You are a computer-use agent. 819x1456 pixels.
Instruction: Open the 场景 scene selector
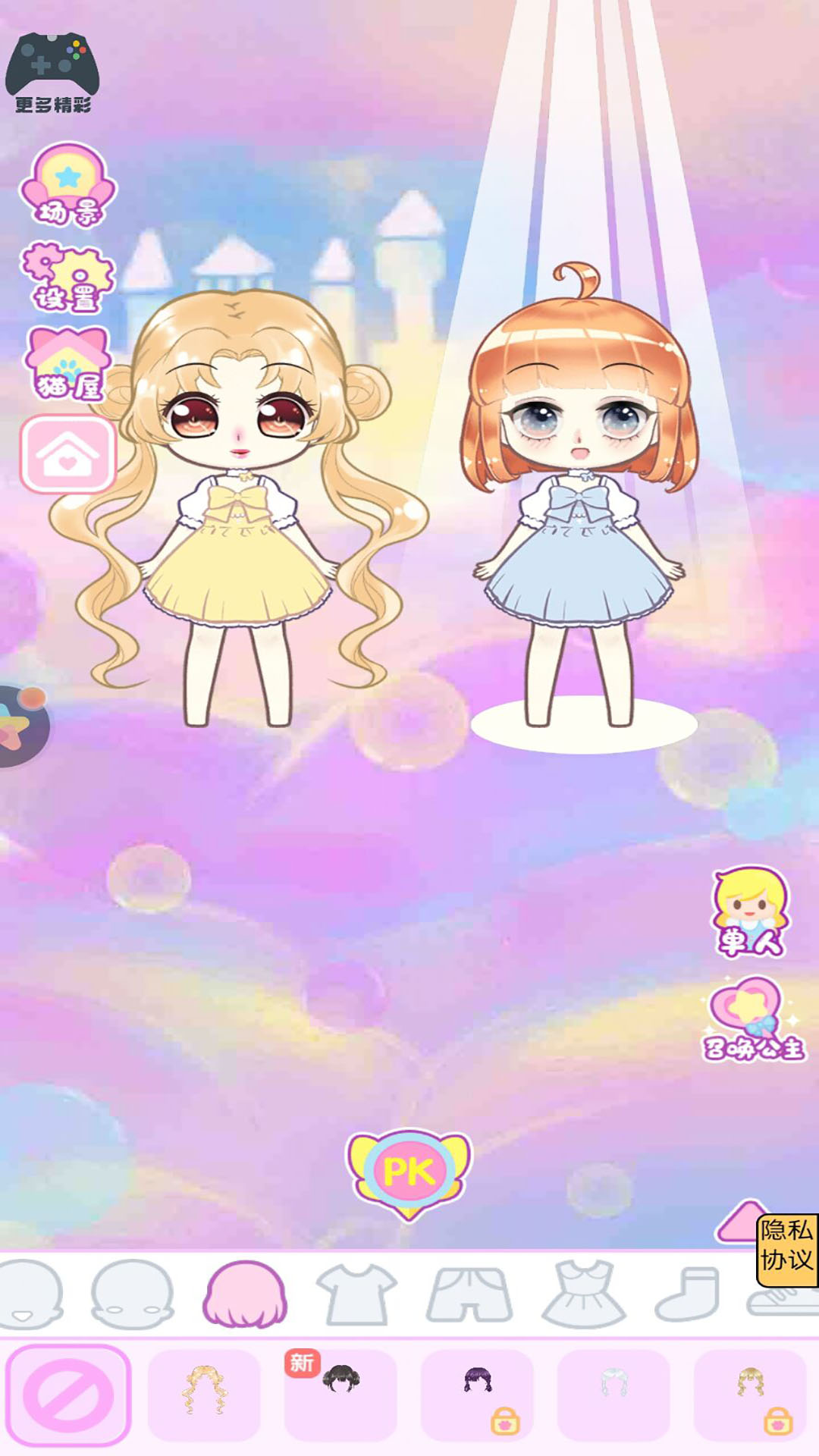(68, 186)
